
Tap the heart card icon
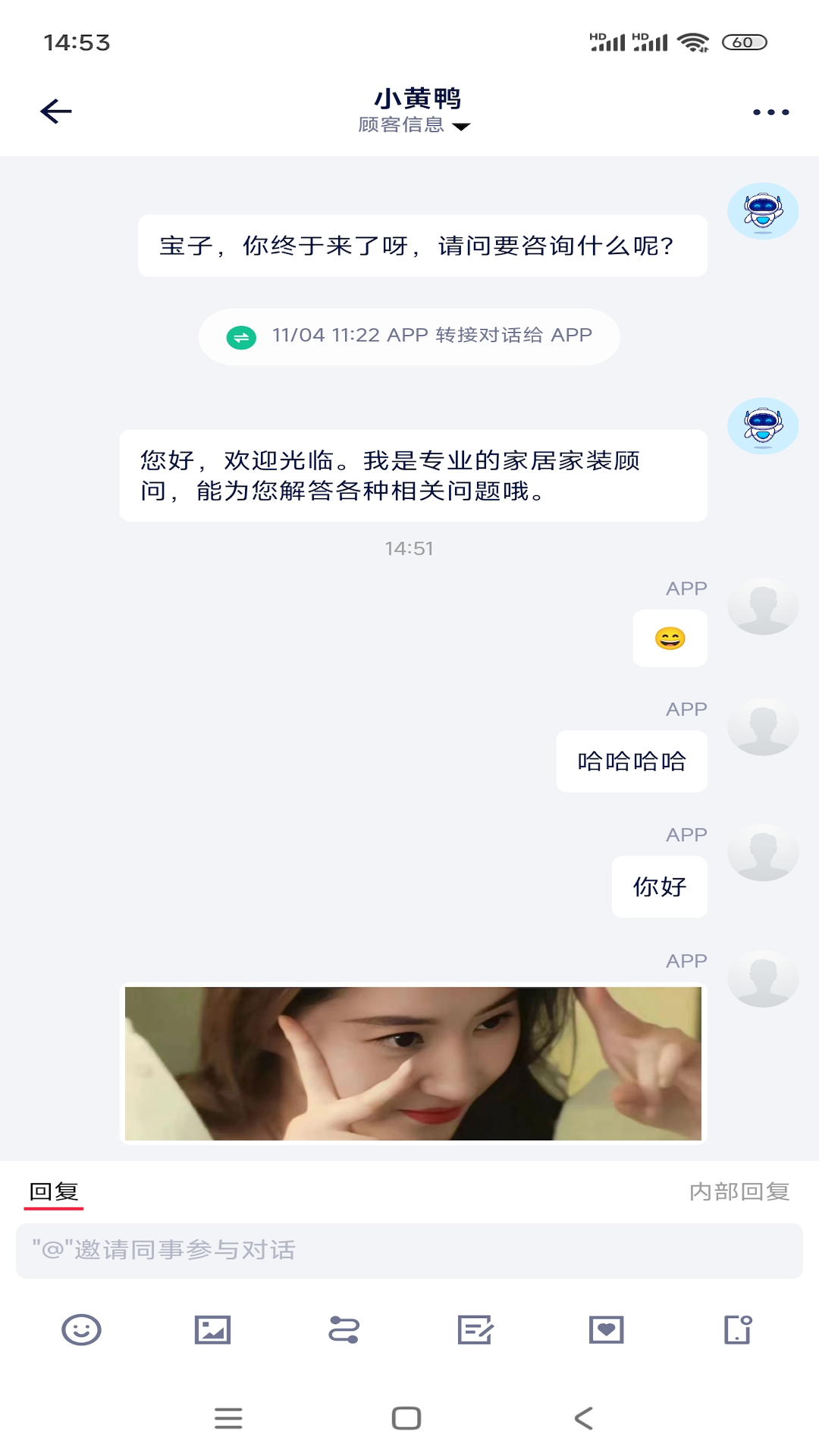(x=607, y=1329)
